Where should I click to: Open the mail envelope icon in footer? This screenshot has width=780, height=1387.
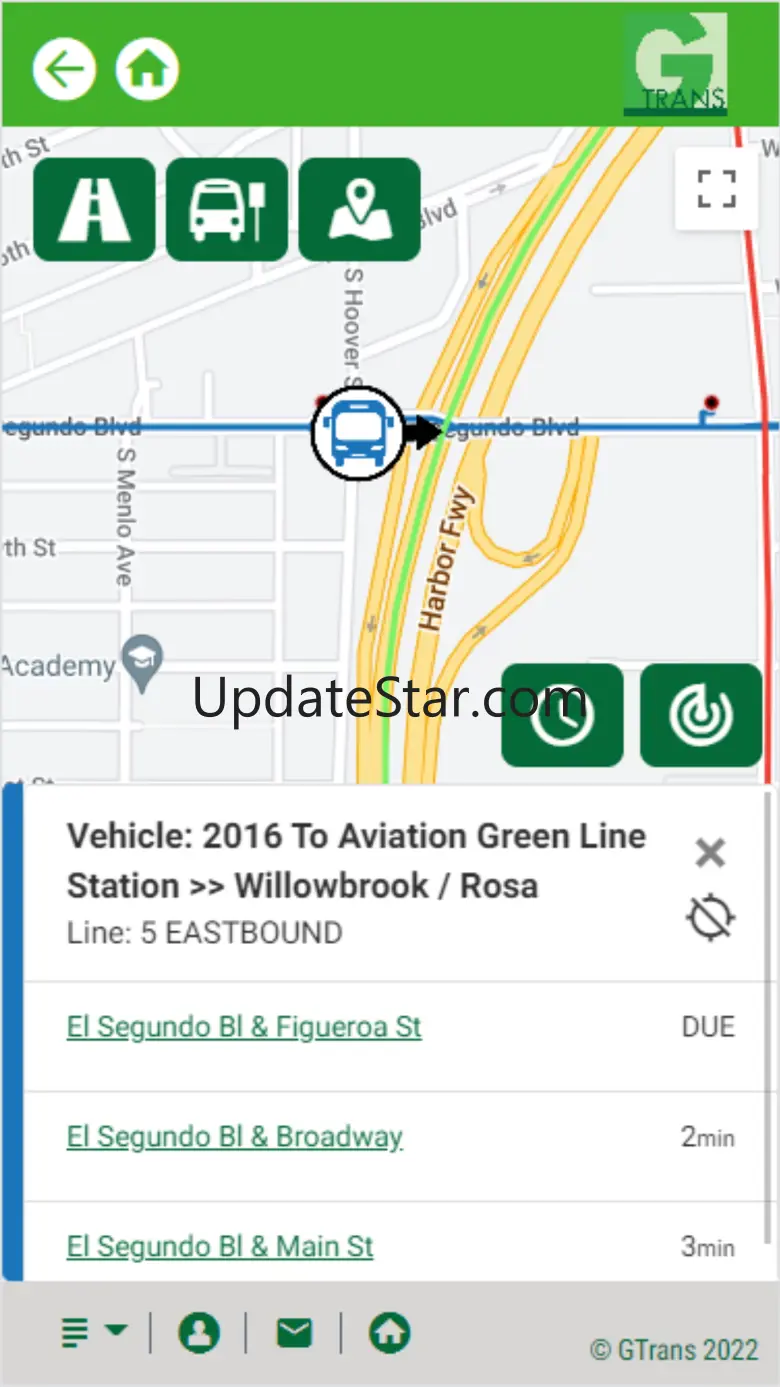[x=294, y=1332]
